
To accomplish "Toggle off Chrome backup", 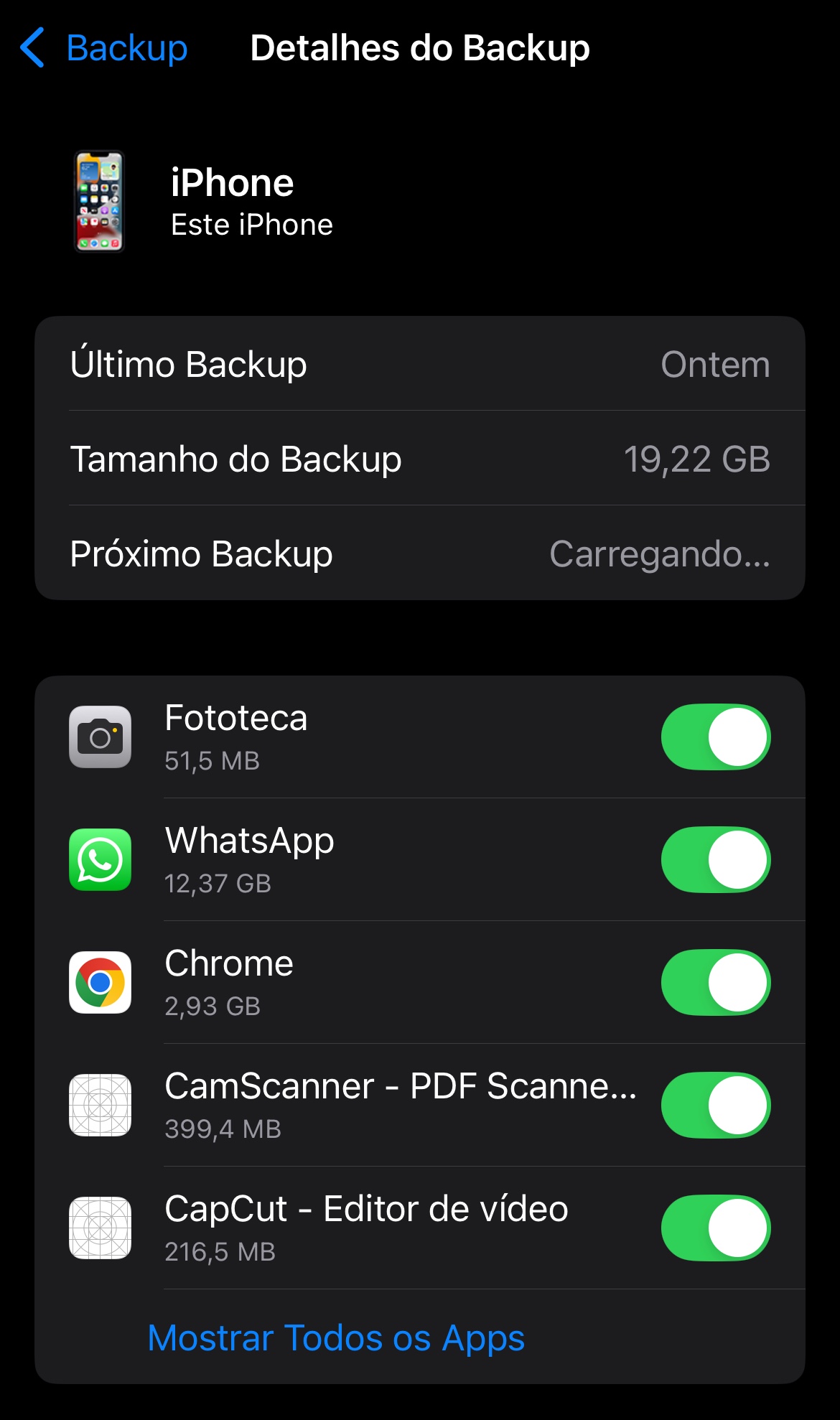I will tap(715, 983).
